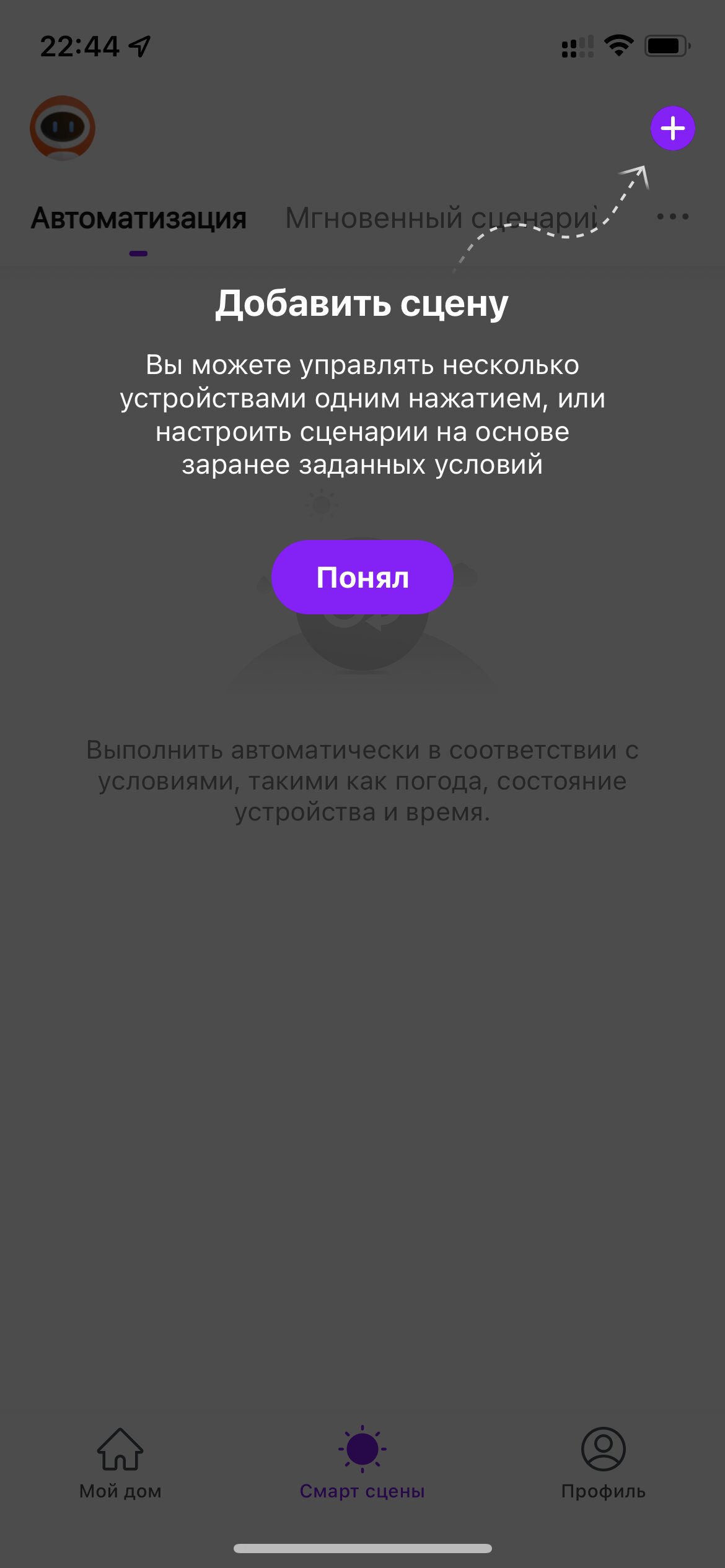Open the three-dots overflow menu
Image resolution: width=725 pixels, height=1568 pixels.
(x=672, y=217)
